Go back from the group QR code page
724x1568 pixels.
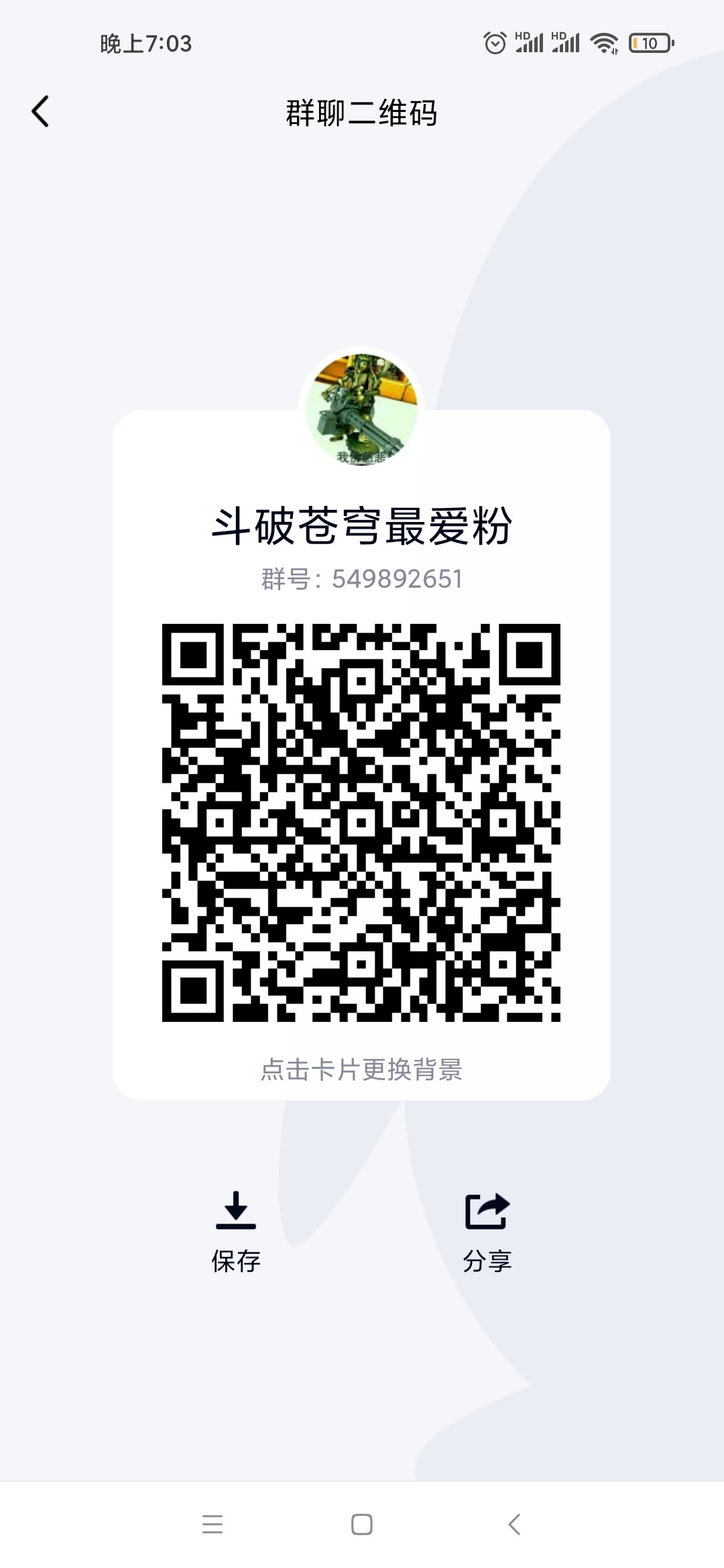(x=41, y=111)
